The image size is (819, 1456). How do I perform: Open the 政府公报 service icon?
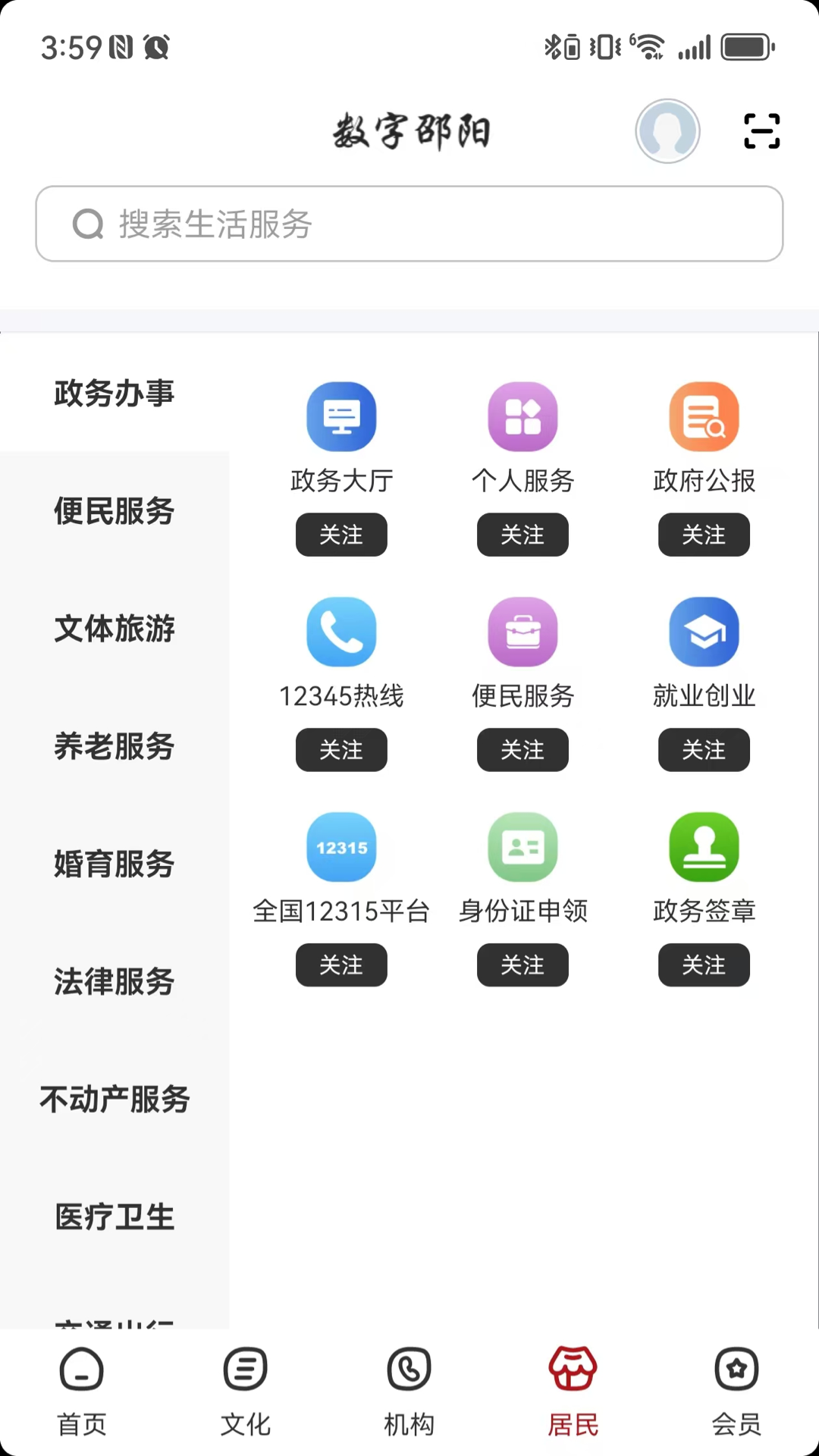pos(704,416)
